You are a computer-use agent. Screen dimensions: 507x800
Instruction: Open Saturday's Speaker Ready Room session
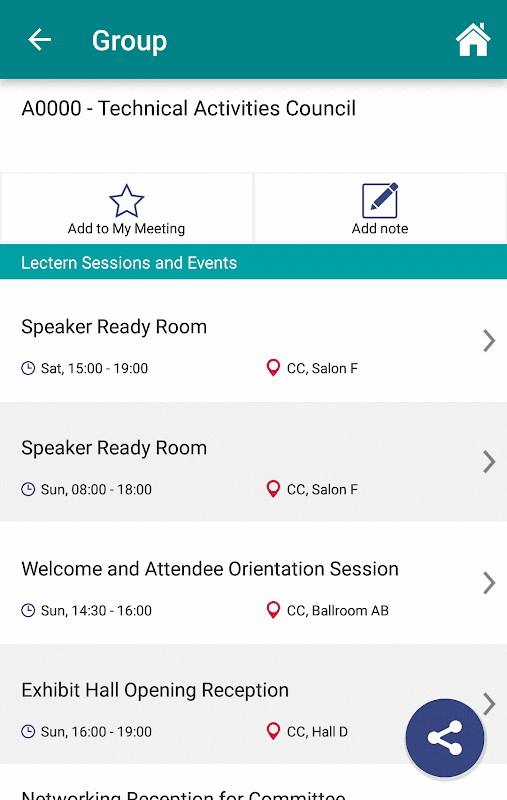(x=254, y=341)
